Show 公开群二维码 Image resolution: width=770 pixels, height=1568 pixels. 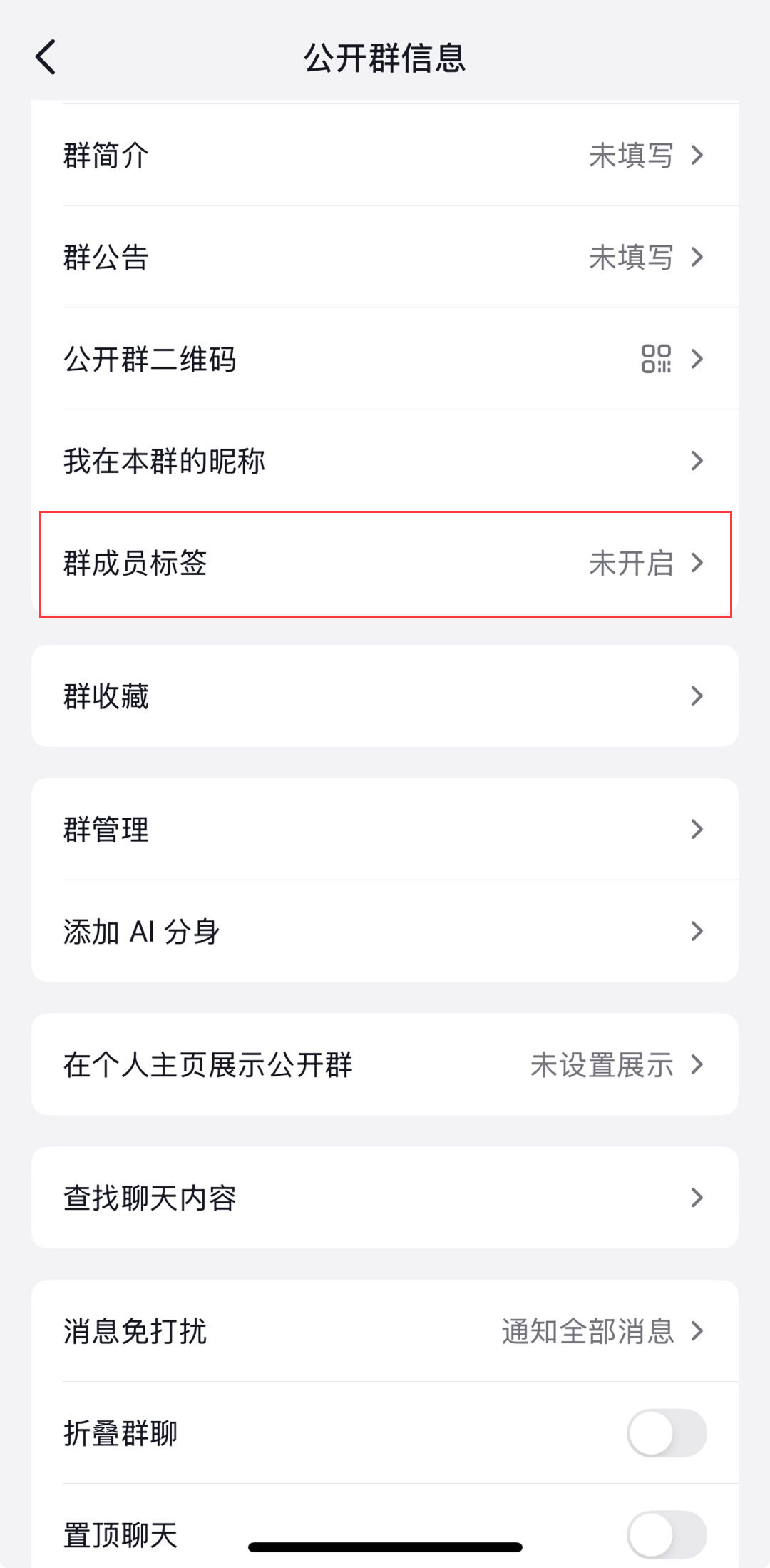point(385,359)
